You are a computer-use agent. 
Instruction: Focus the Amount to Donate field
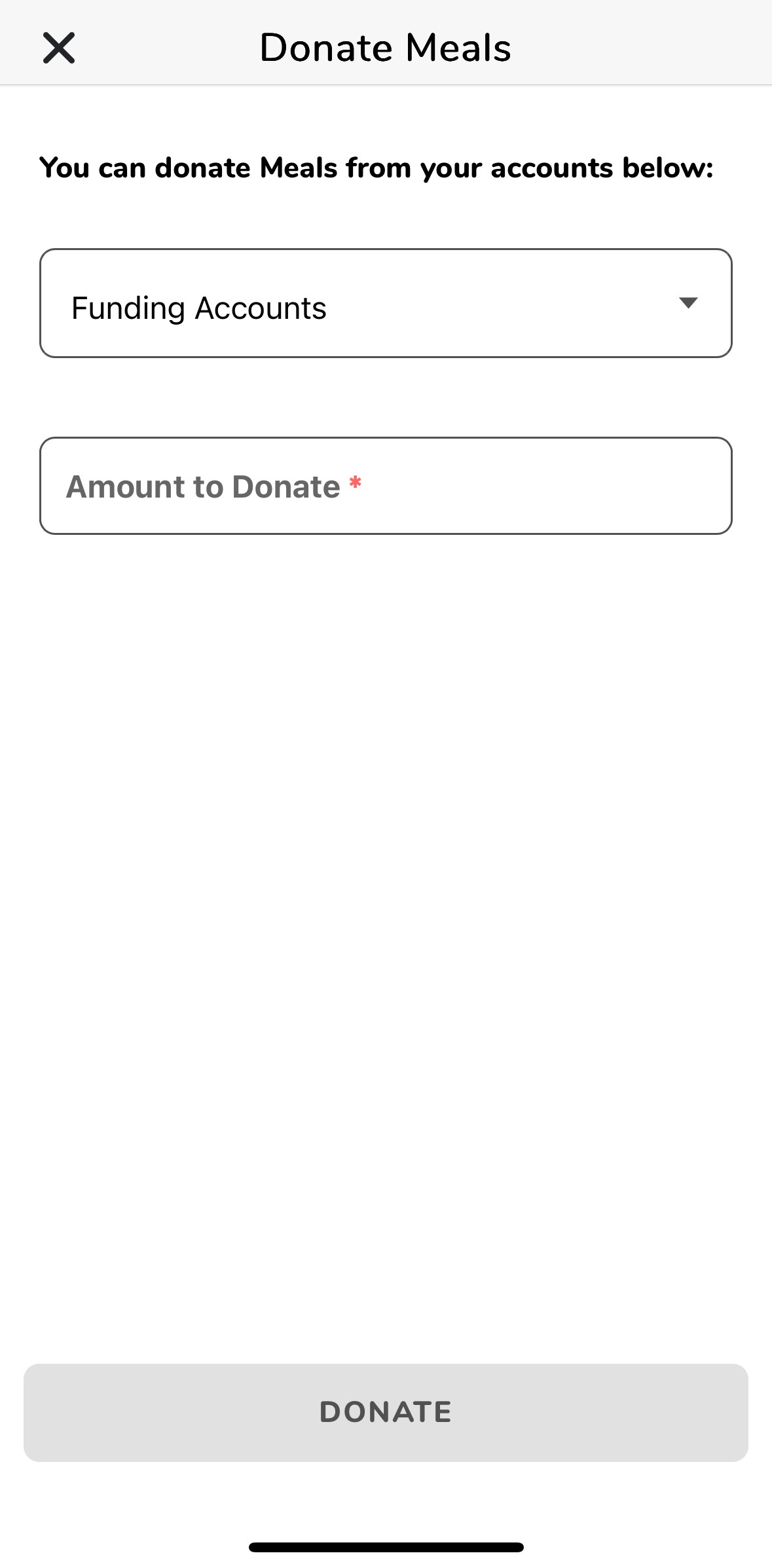(386, 486)
